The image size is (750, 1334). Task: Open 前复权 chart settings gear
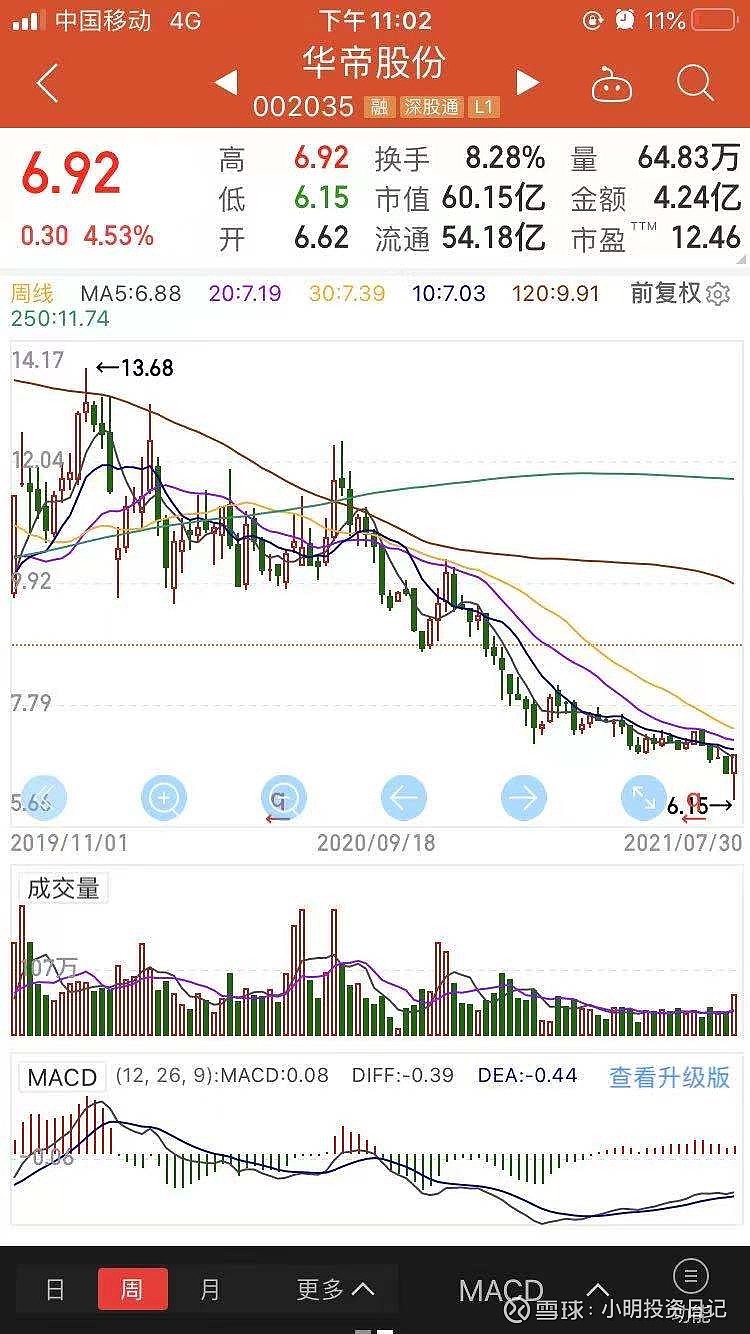(x=717, y=294)
